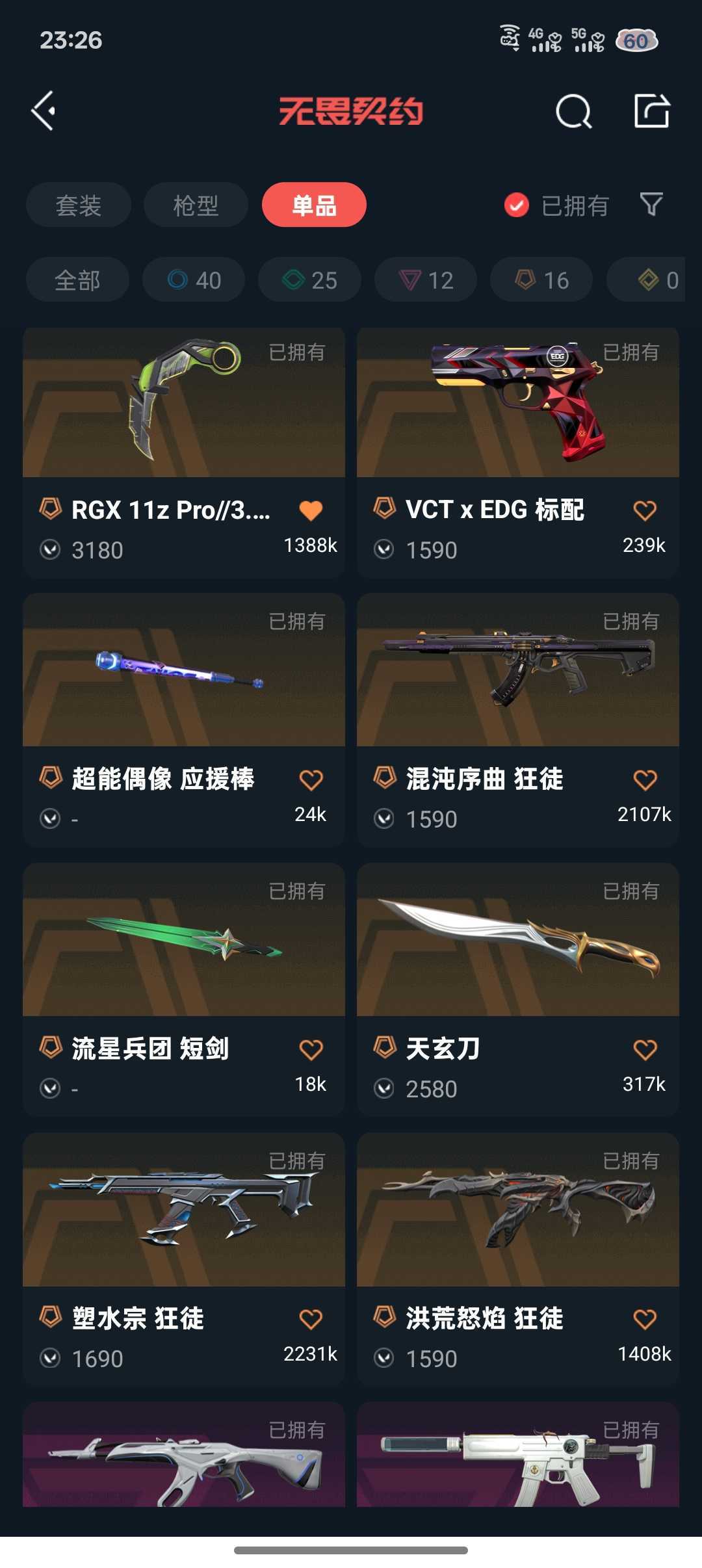The height and width of the screenshot is (1568, 702).
Task: Filter by the orange tier chip showing 16
Action: point(541,280)
